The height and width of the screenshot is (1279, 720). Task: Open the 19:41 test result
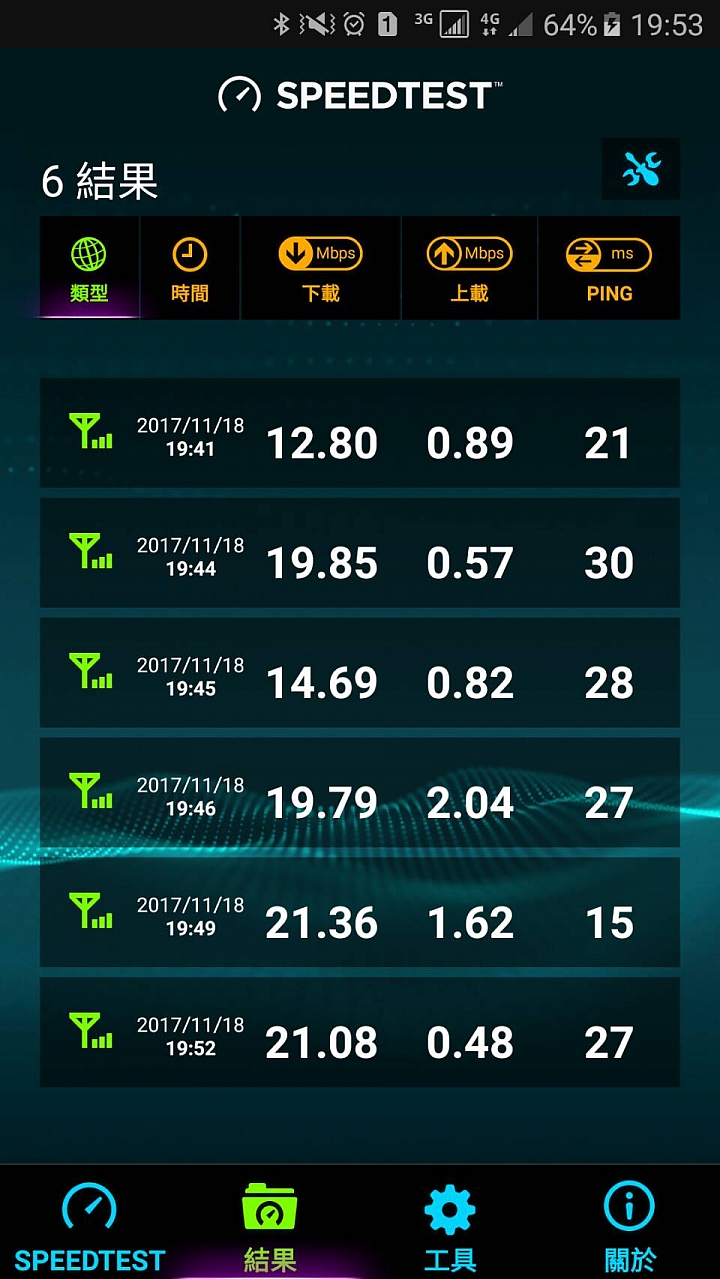360,433
